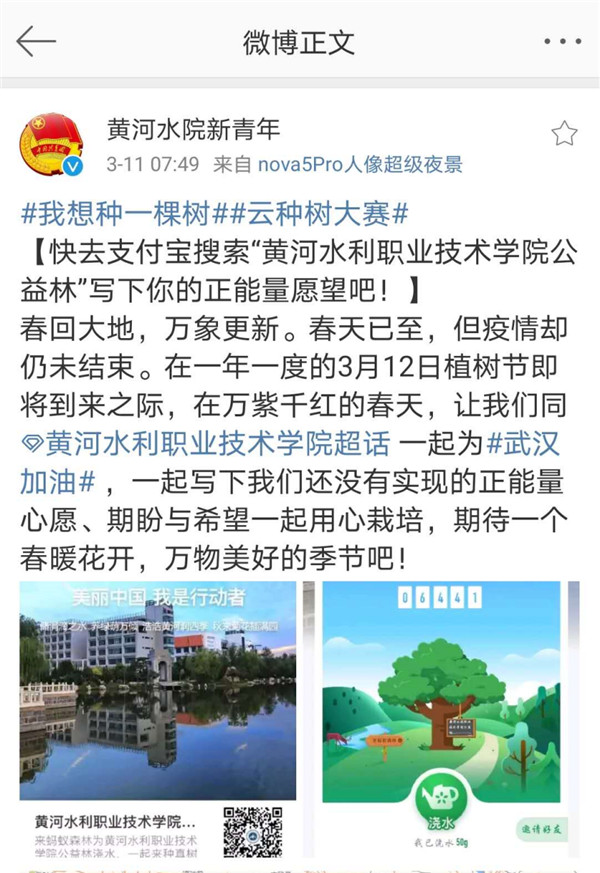600x873 pixels.
Task: Open the #云种树大赛# hashtag
Action: pyautogui.click(x=312, y=214)
